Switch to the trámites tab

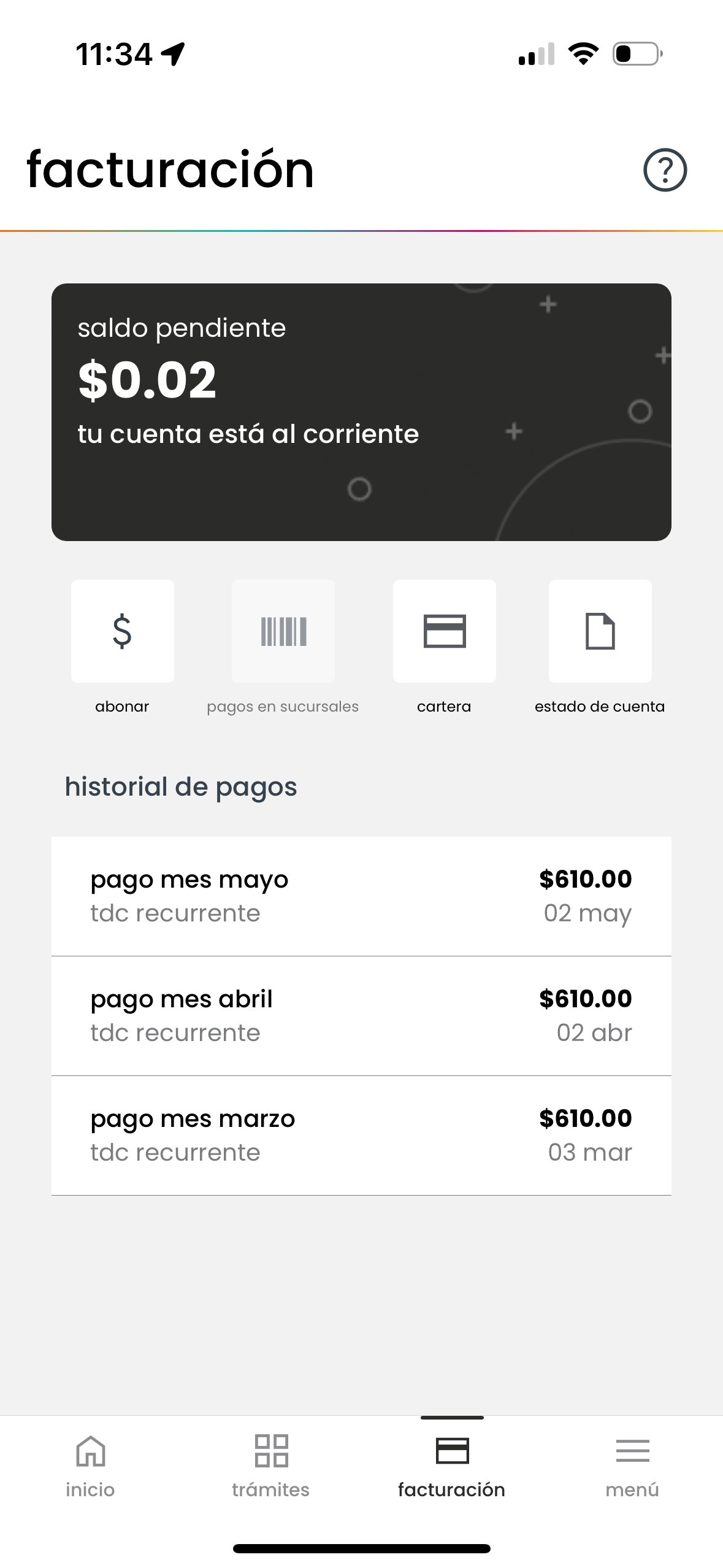[x=271, y=1466]
